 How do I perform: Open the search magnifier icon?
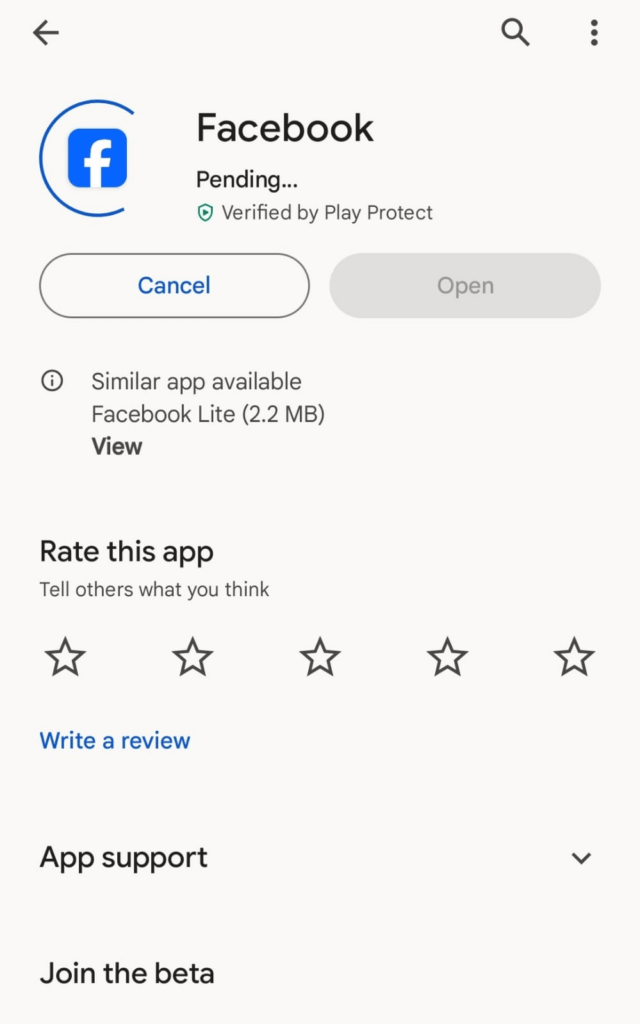515,32
